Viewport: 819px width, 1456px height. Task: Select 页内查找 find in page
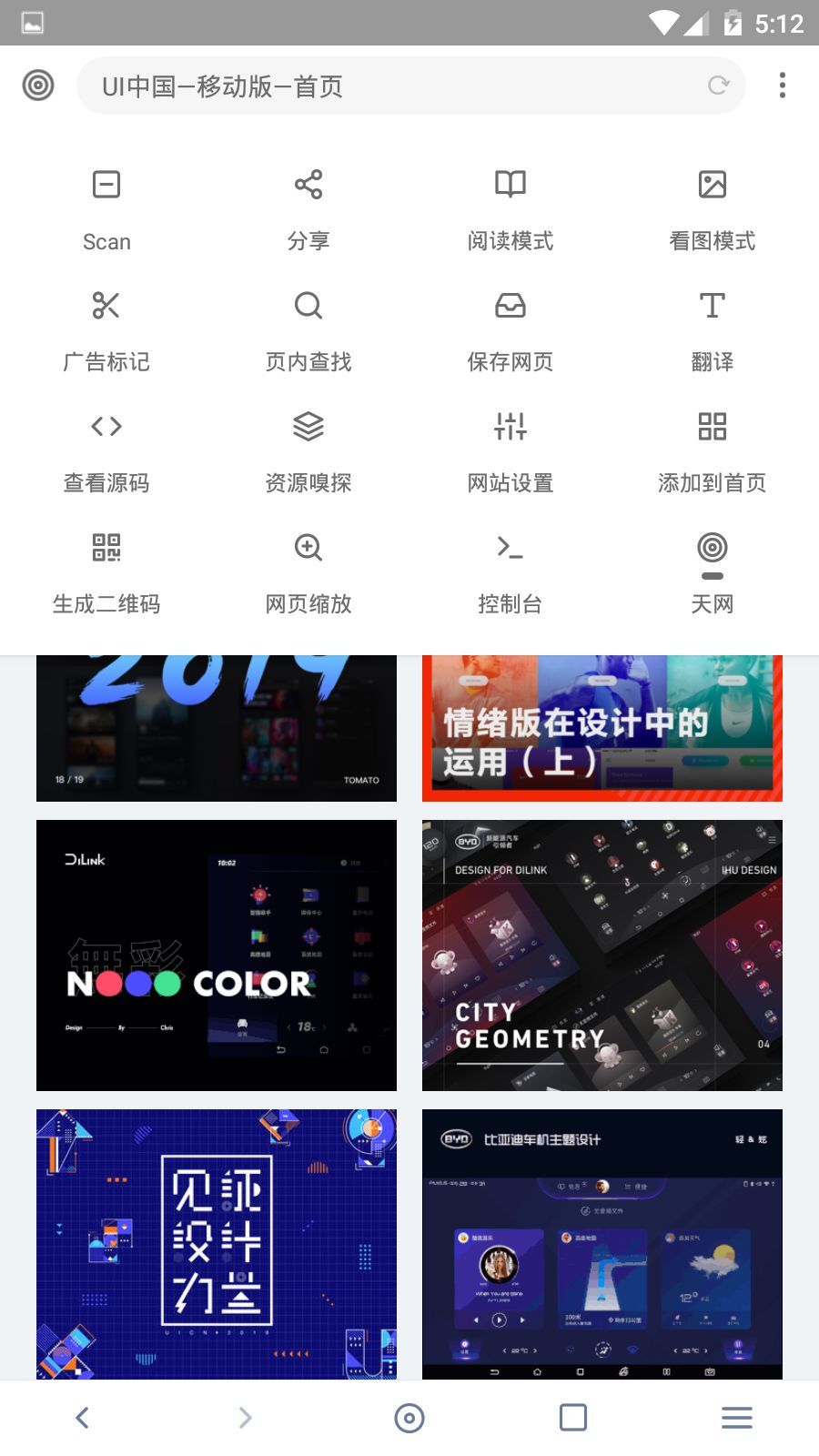(308, 329)
